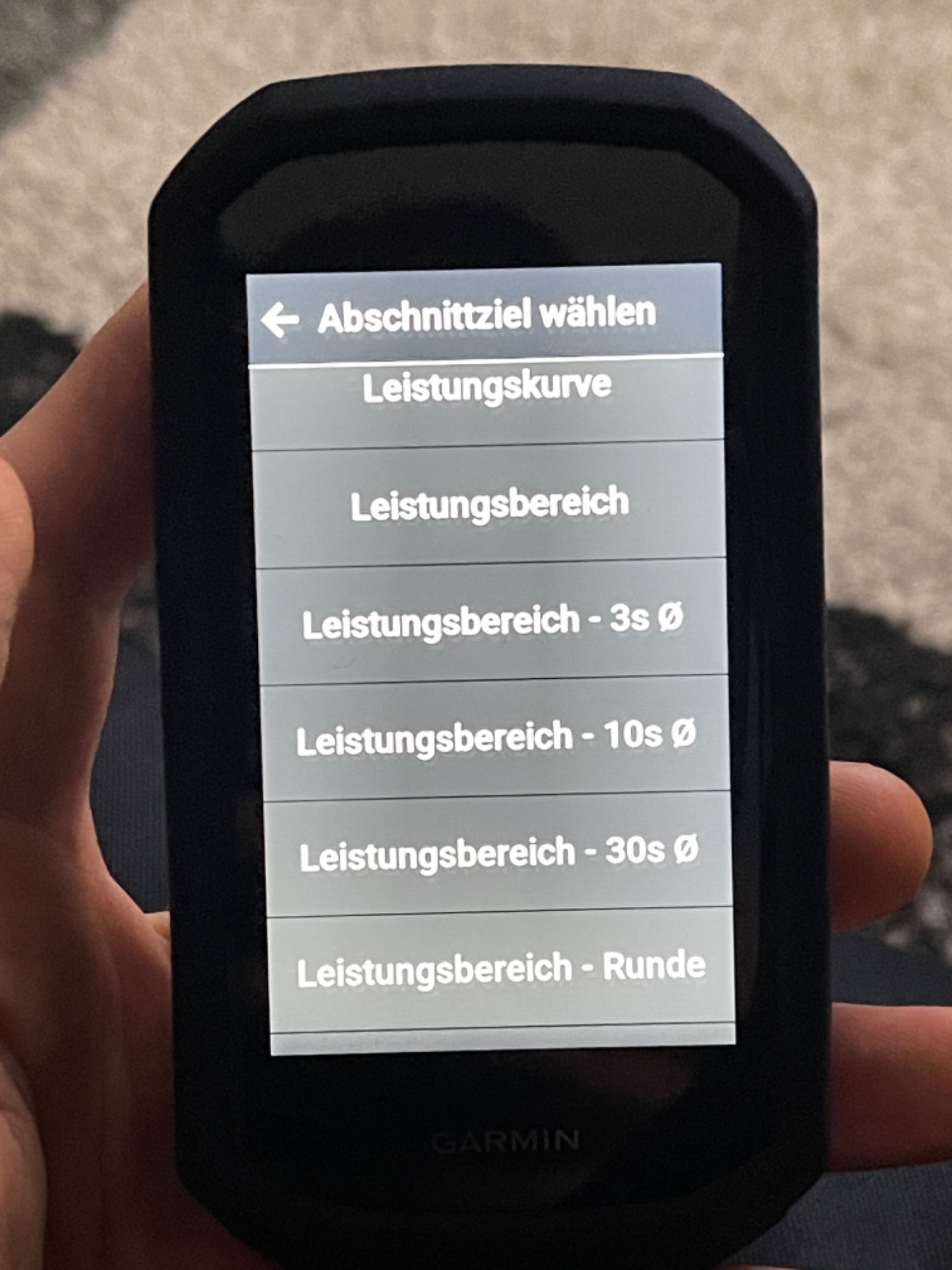This screenshot has width=952, height=1270.
Task: Select Leistungsbereich - Runde
Action: 501,970
